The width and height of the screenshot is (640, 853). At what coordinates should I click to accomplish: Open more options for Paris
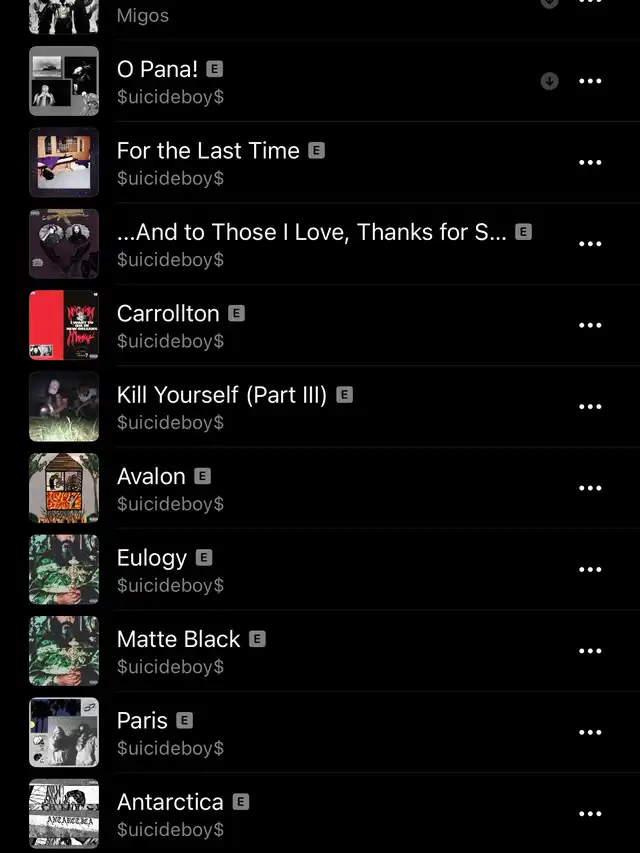[591, 733]
